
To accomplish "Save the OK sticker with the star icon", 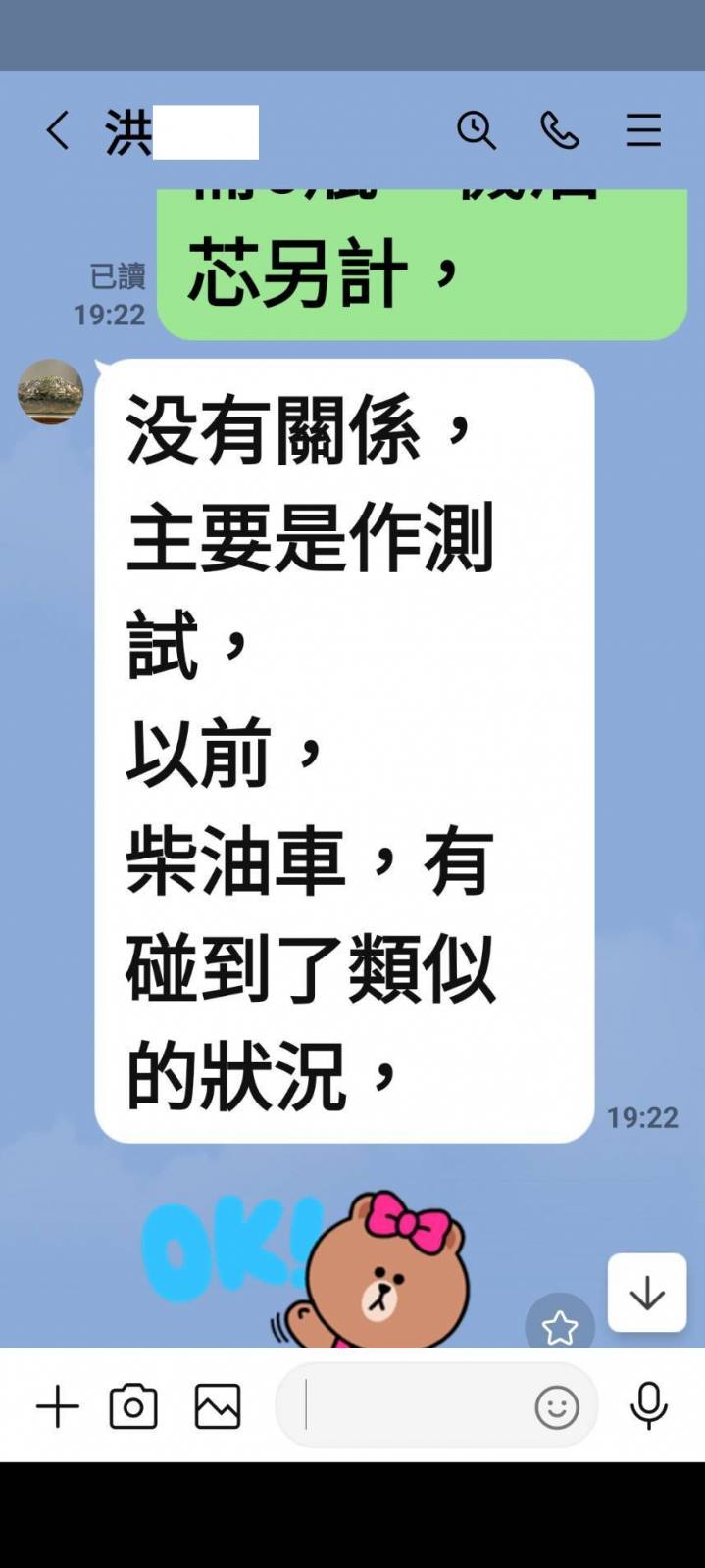I will coord(560,1327).
